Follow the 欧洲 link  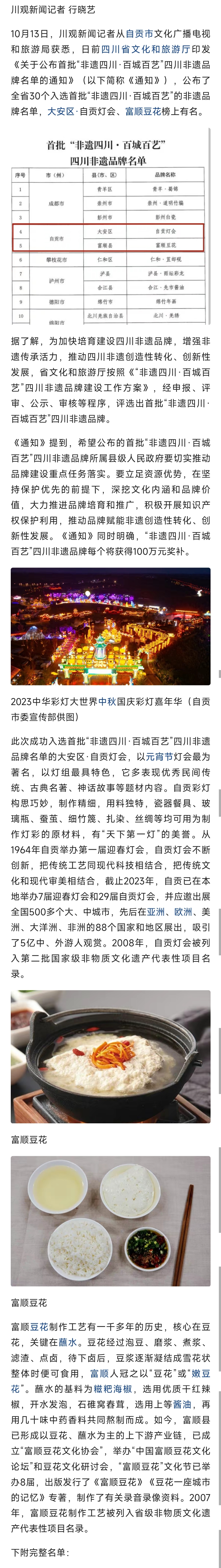(x=183, y=911)
